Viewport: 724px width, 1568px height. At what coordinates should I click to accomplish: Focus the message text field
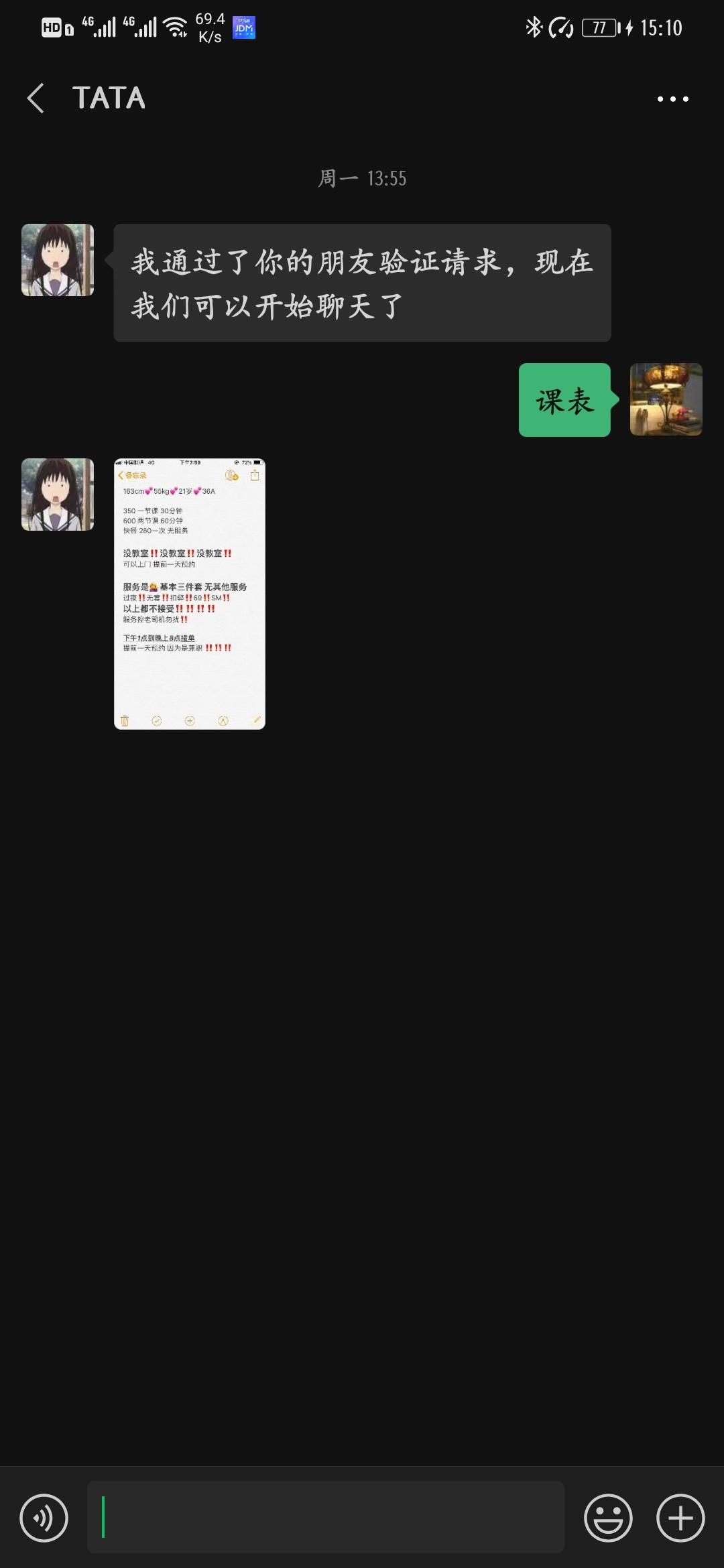point(326,1517)
